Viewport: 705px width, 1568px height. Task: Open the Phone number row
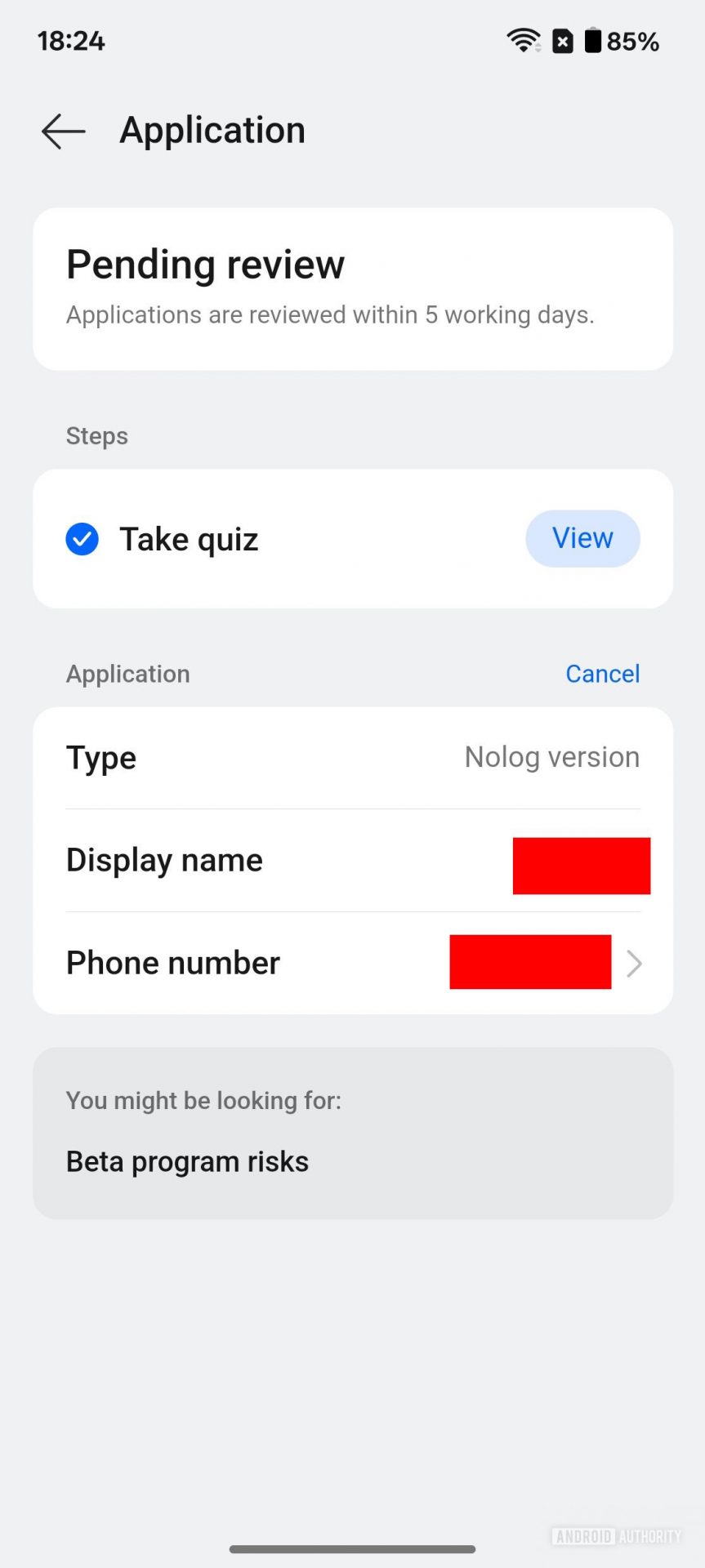[x=353, y=964]
